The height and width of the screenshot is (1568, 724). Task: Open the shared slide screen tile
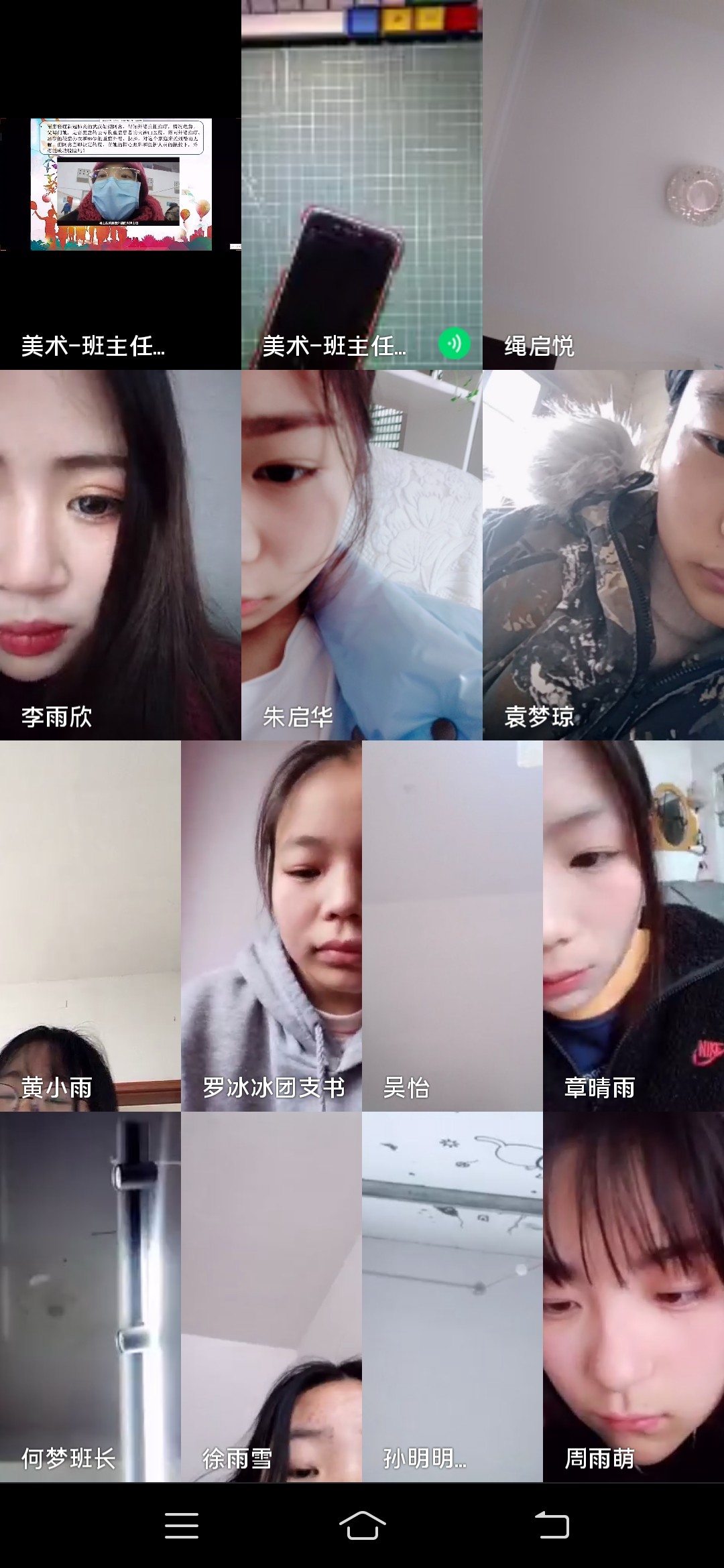[121, 184]
